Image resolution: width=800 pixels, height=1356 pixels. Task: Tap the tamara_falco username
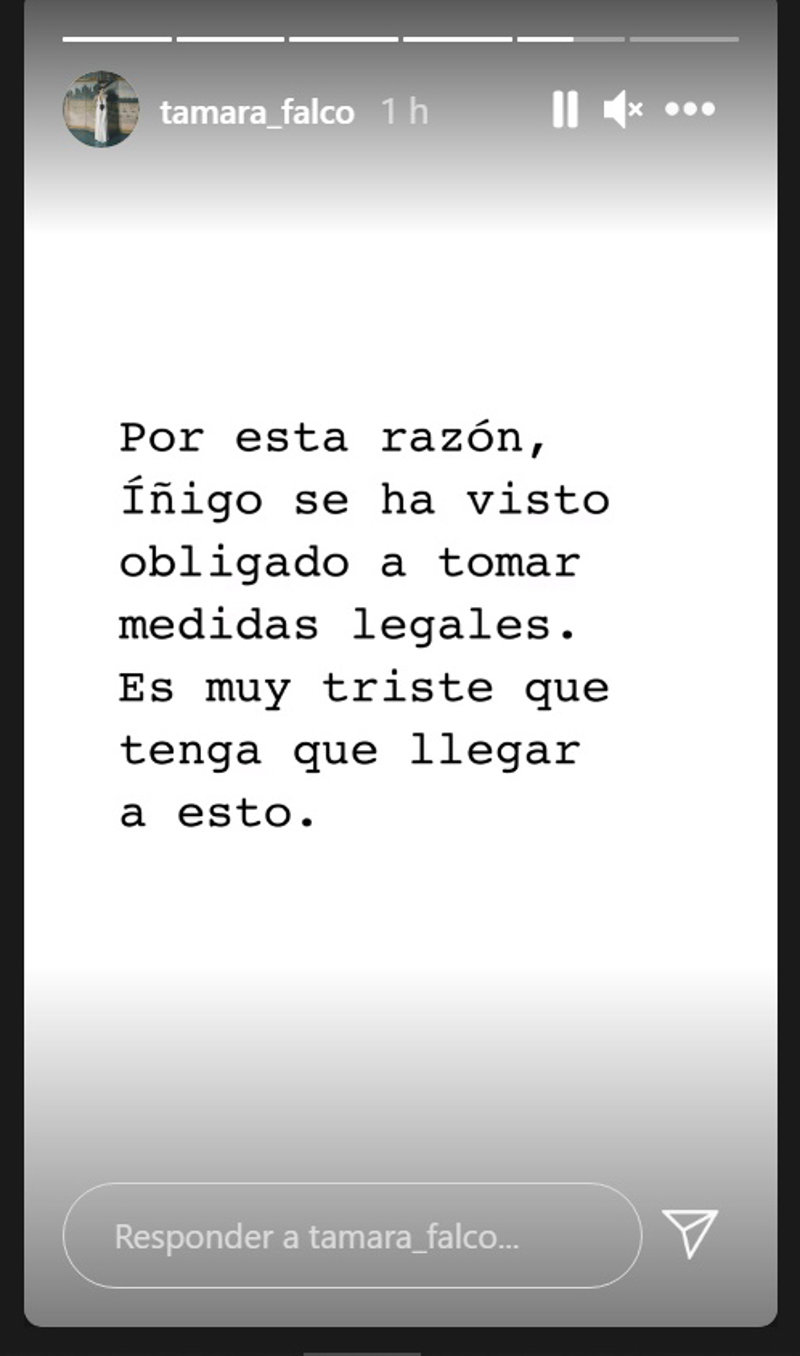[x=257, y=112]
